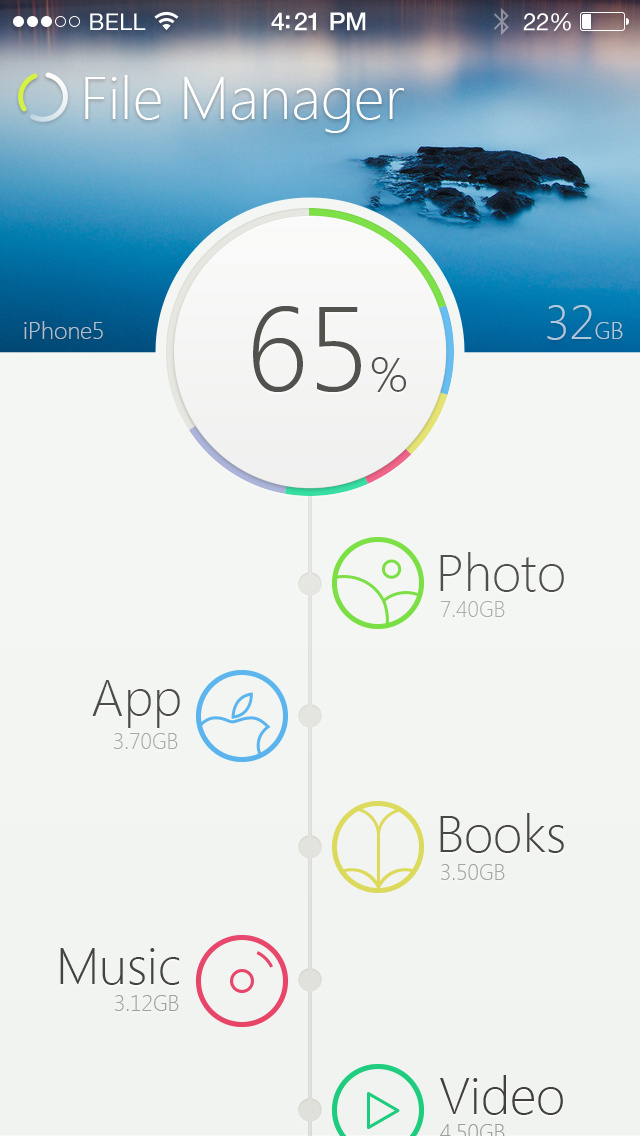Open the Photo category
640x1136 pixels.
pos(378,583)
